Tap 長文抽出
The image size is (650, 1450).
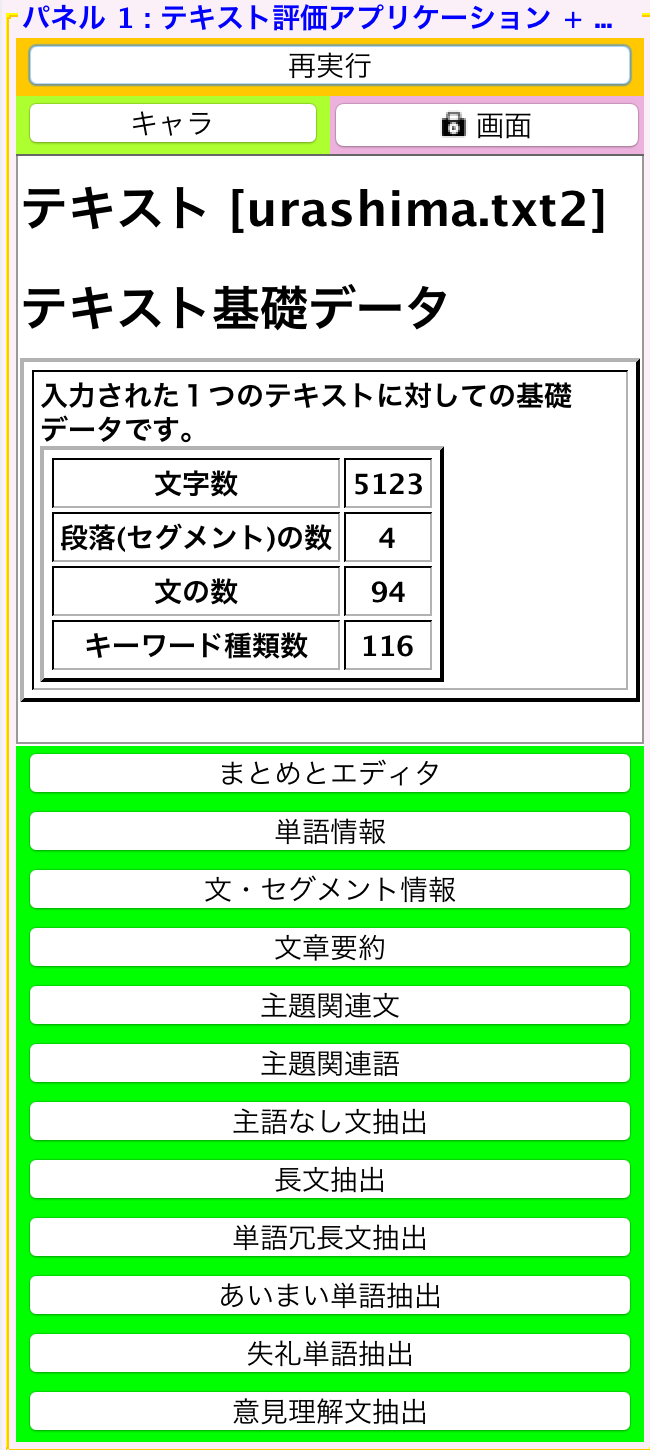[x=330, y=1179]
